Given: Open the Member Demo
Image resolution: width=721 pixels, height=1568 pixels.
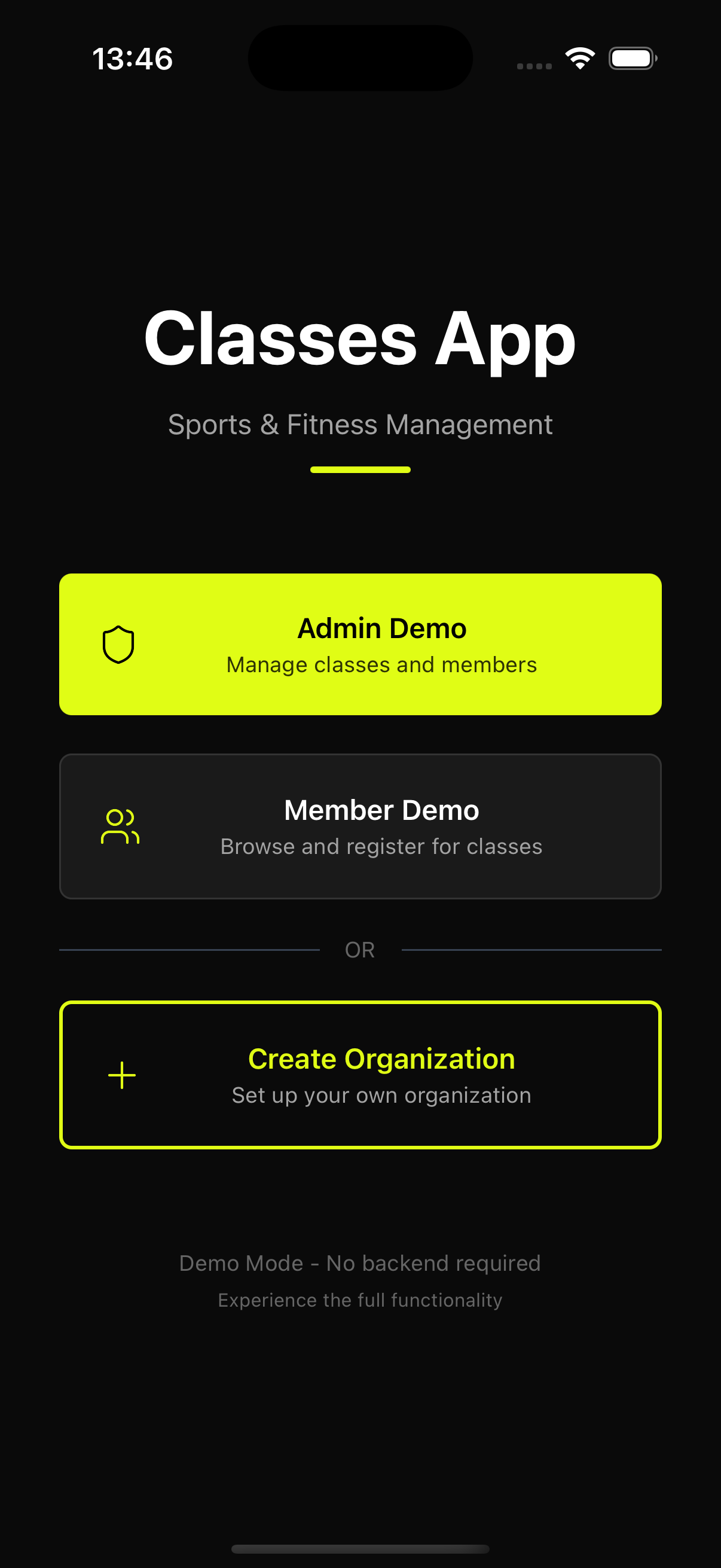Looking at the screenshot, I should [x=360, y=826].
